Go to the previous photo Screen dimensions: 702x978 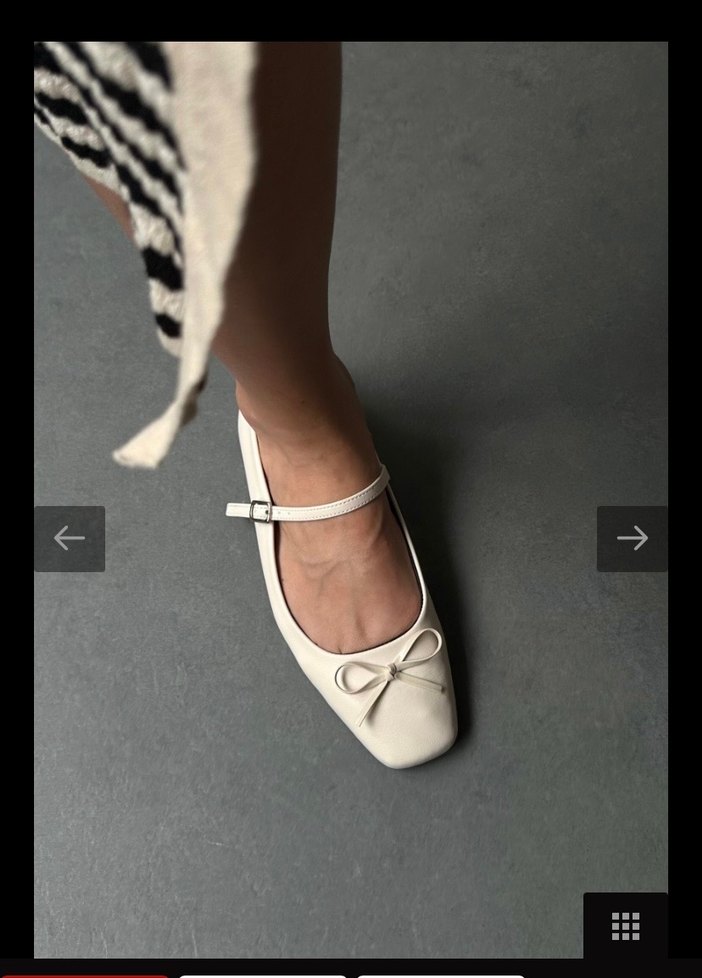click(x=69, y=539)
